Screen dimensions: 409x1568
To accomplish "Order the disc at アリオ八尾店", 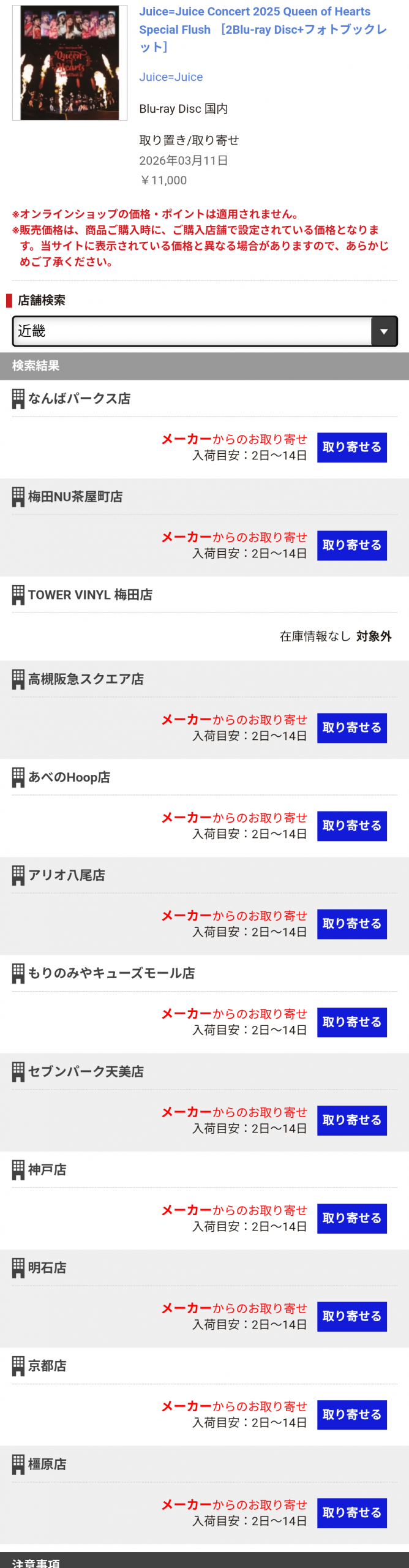I will point(351,924).
